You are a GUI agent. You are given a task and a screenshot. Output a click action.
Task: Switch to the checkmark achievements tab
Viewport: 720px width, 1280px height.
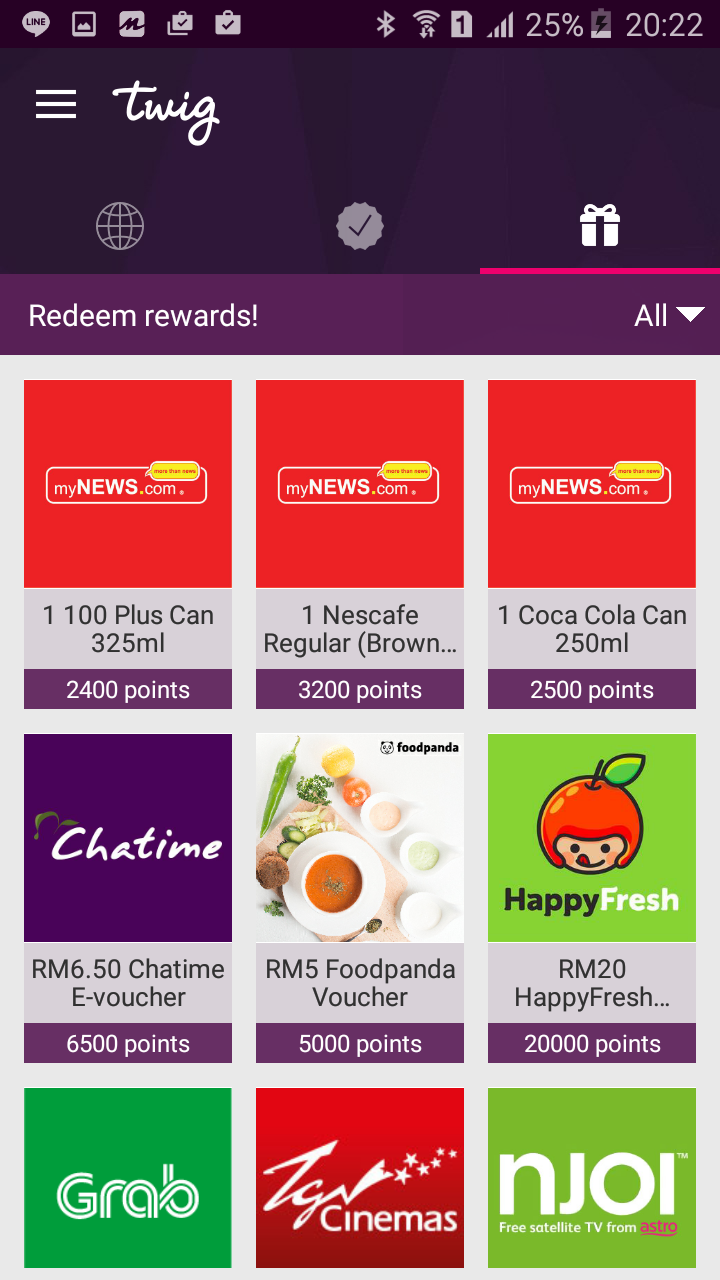(359, 225)
